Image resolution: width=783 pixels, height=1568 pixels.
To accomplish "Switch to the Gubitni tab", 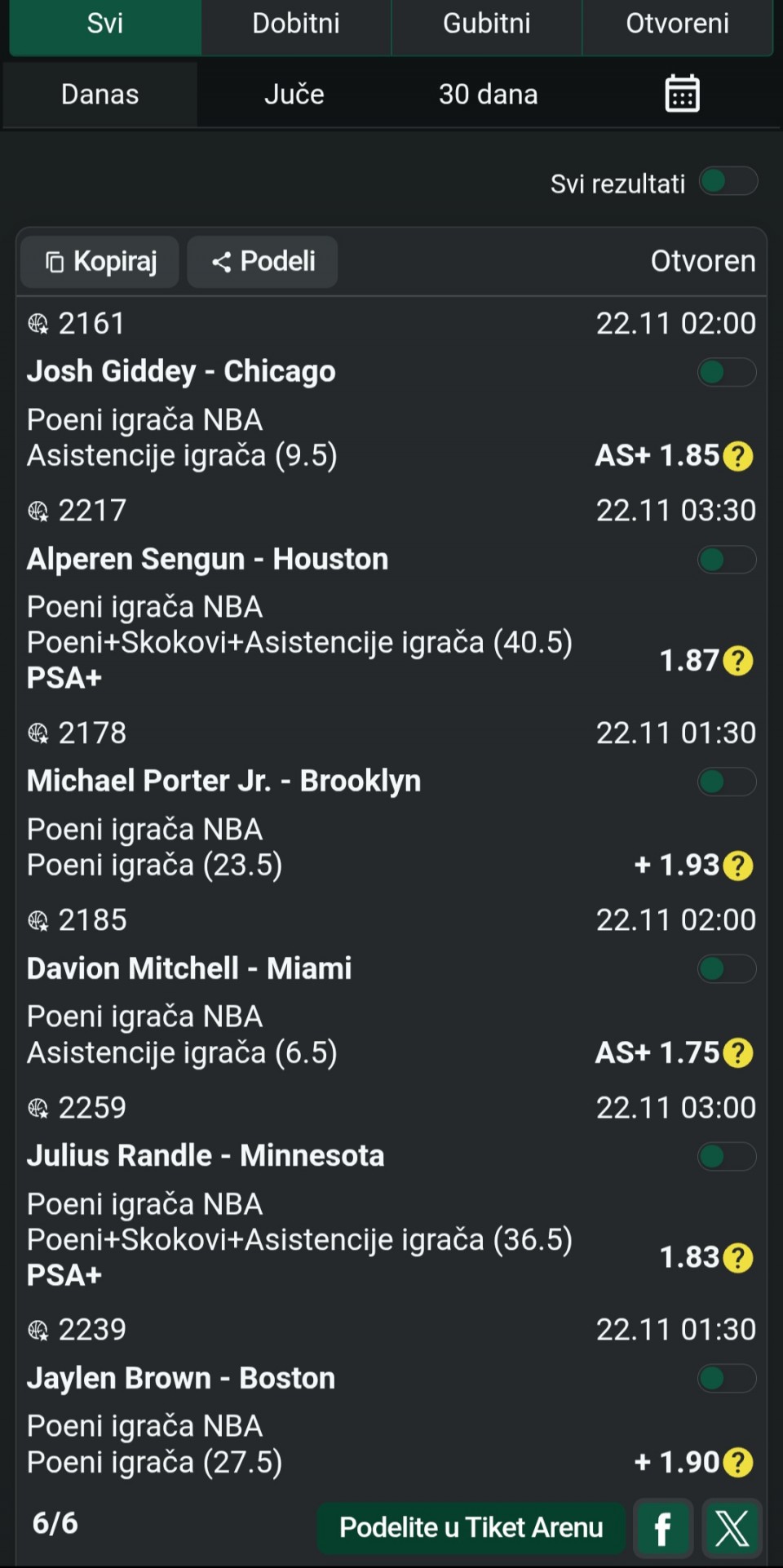I will pos(486,24).
